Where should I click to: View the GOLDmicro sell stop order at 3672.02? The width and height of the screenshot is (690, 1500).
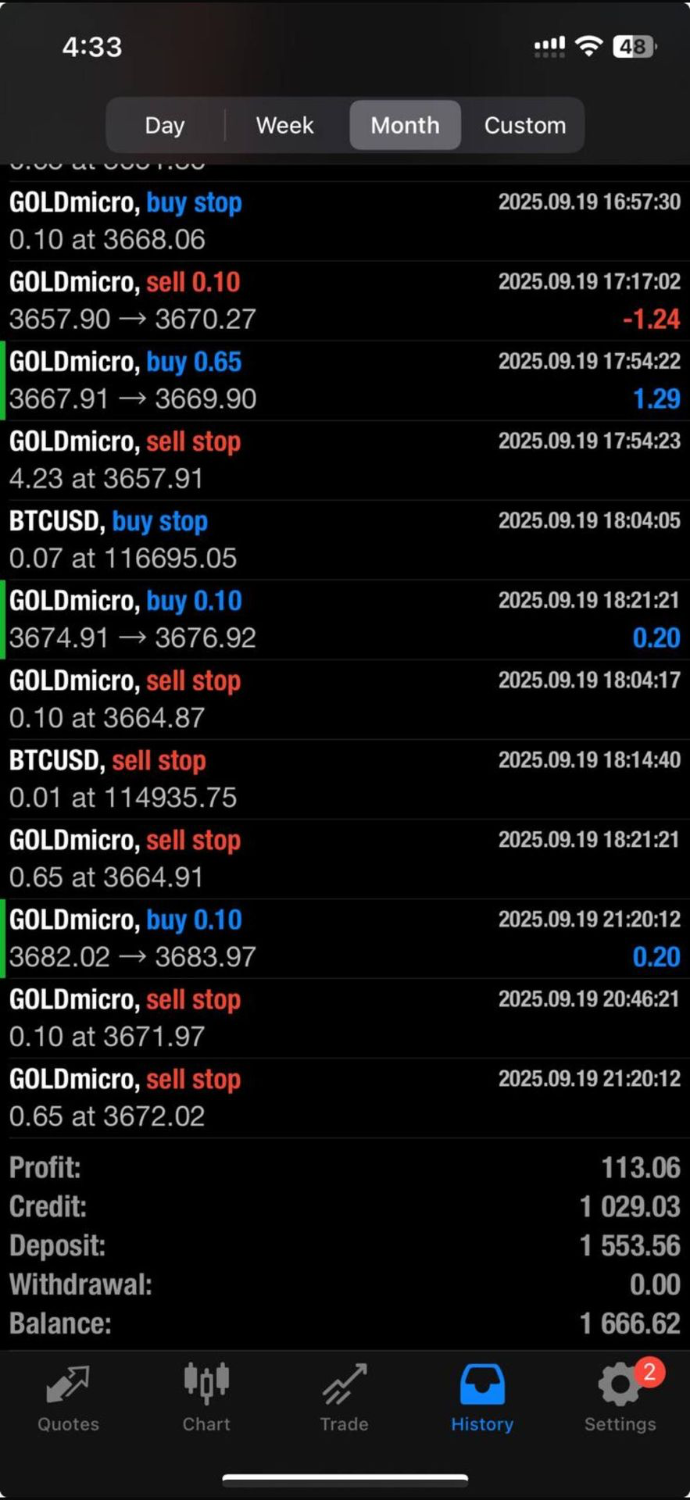(345, 1098)
